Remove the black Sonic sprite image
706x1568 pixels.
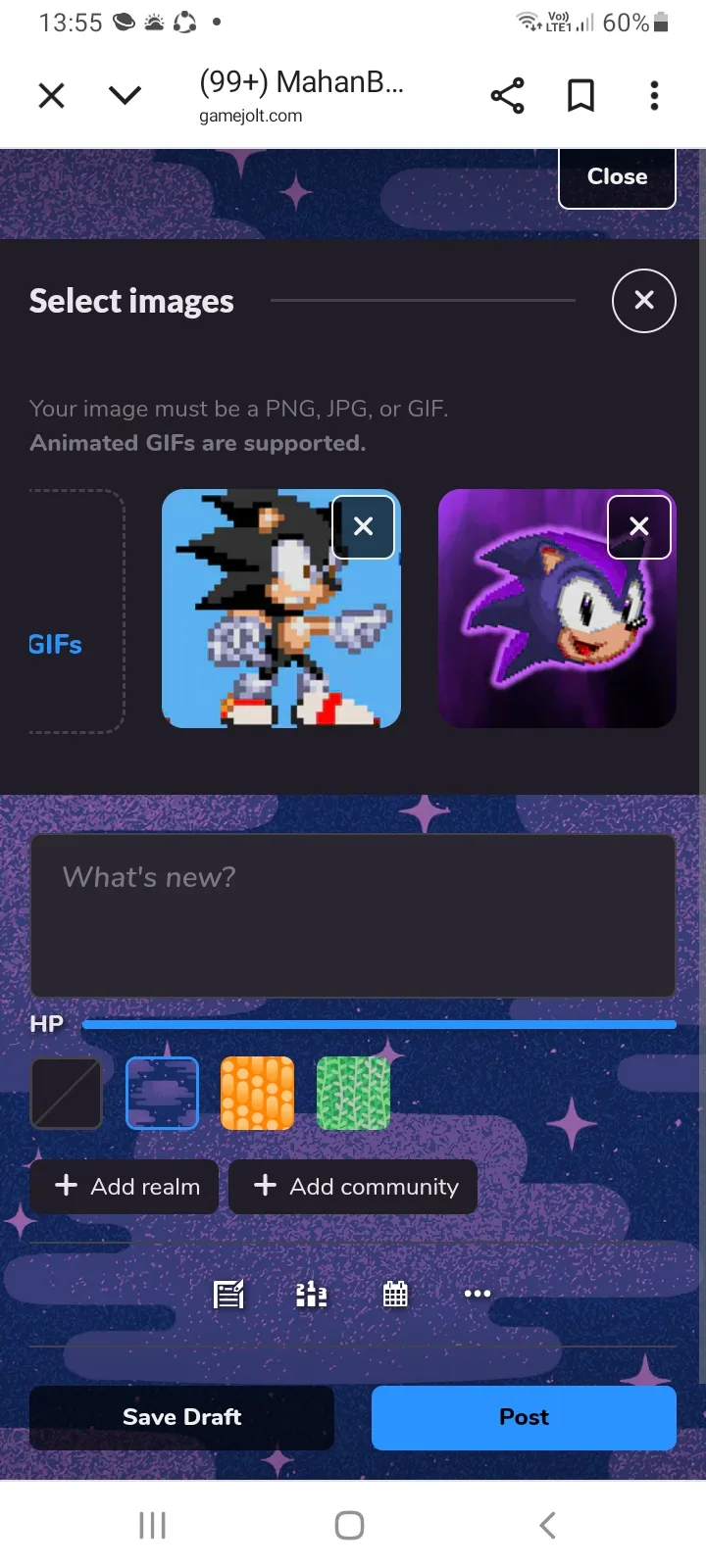click(x=363, y=527)
